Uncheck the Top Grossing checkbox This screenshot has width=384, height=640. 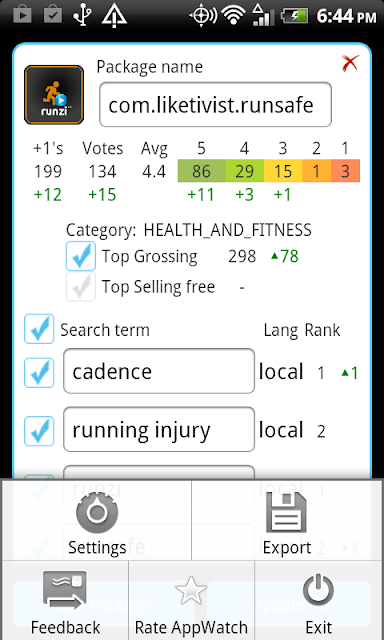pos(81,256)
